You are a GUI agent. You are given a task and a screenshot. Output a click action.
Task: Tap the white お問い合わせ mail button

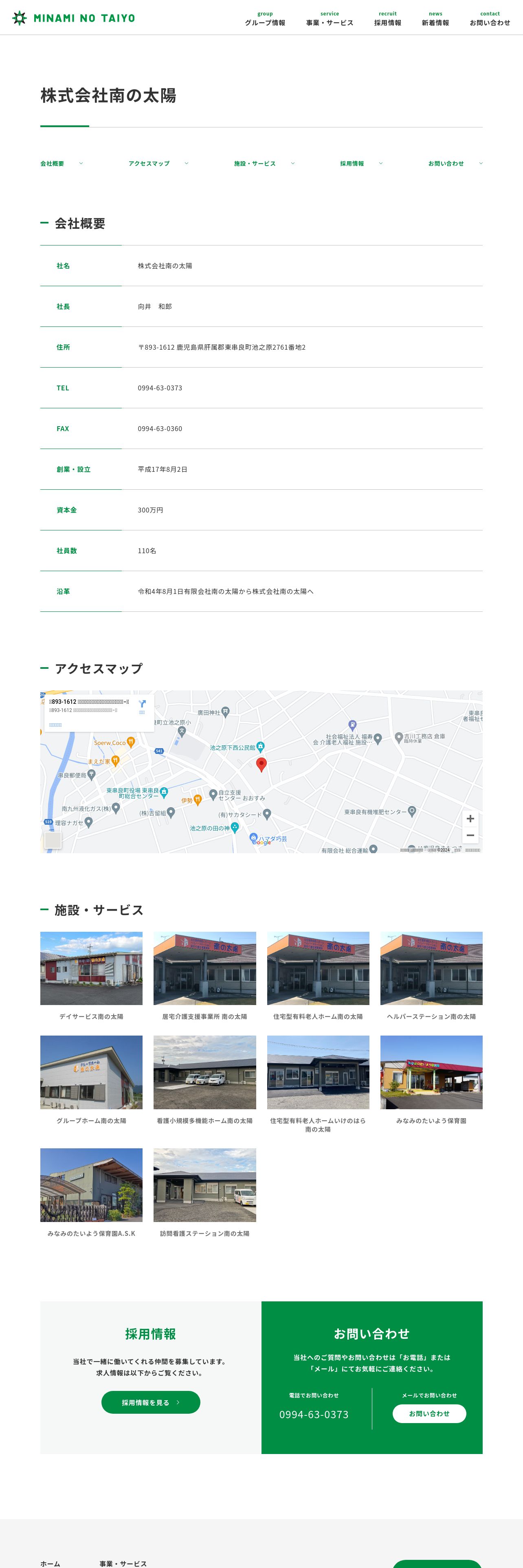[x=429, y=1413]
